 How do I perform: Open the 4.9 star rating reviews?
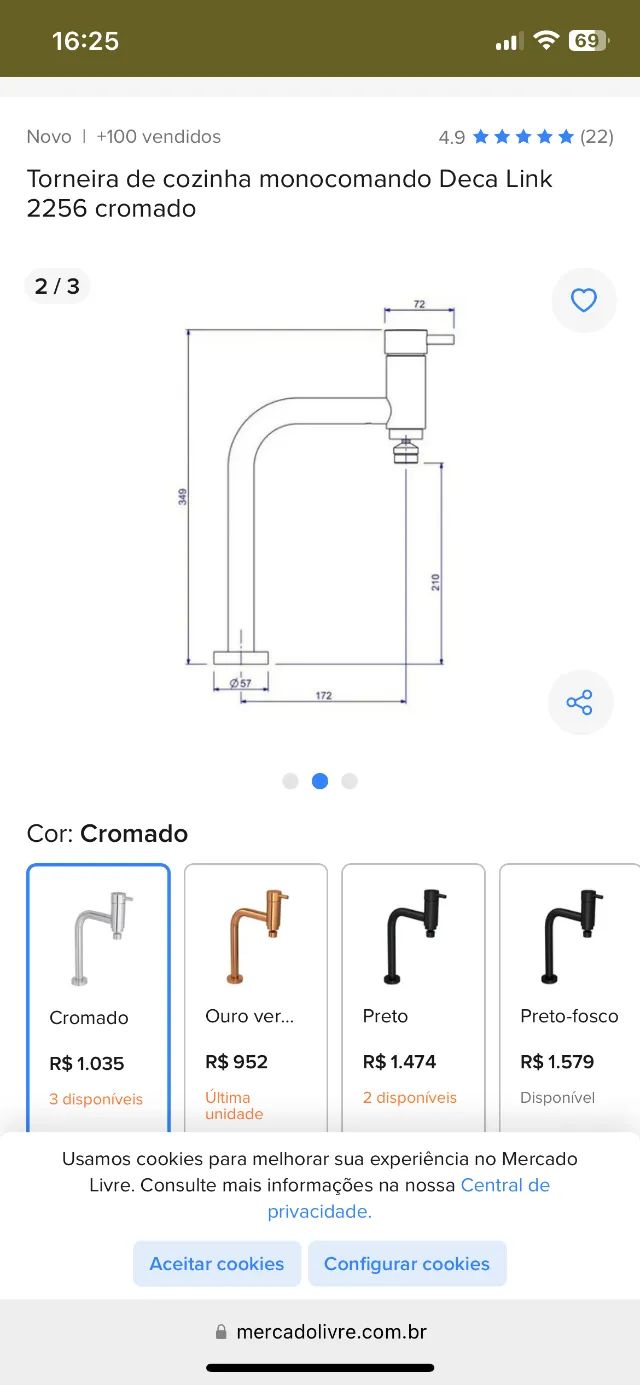(525, 137)
